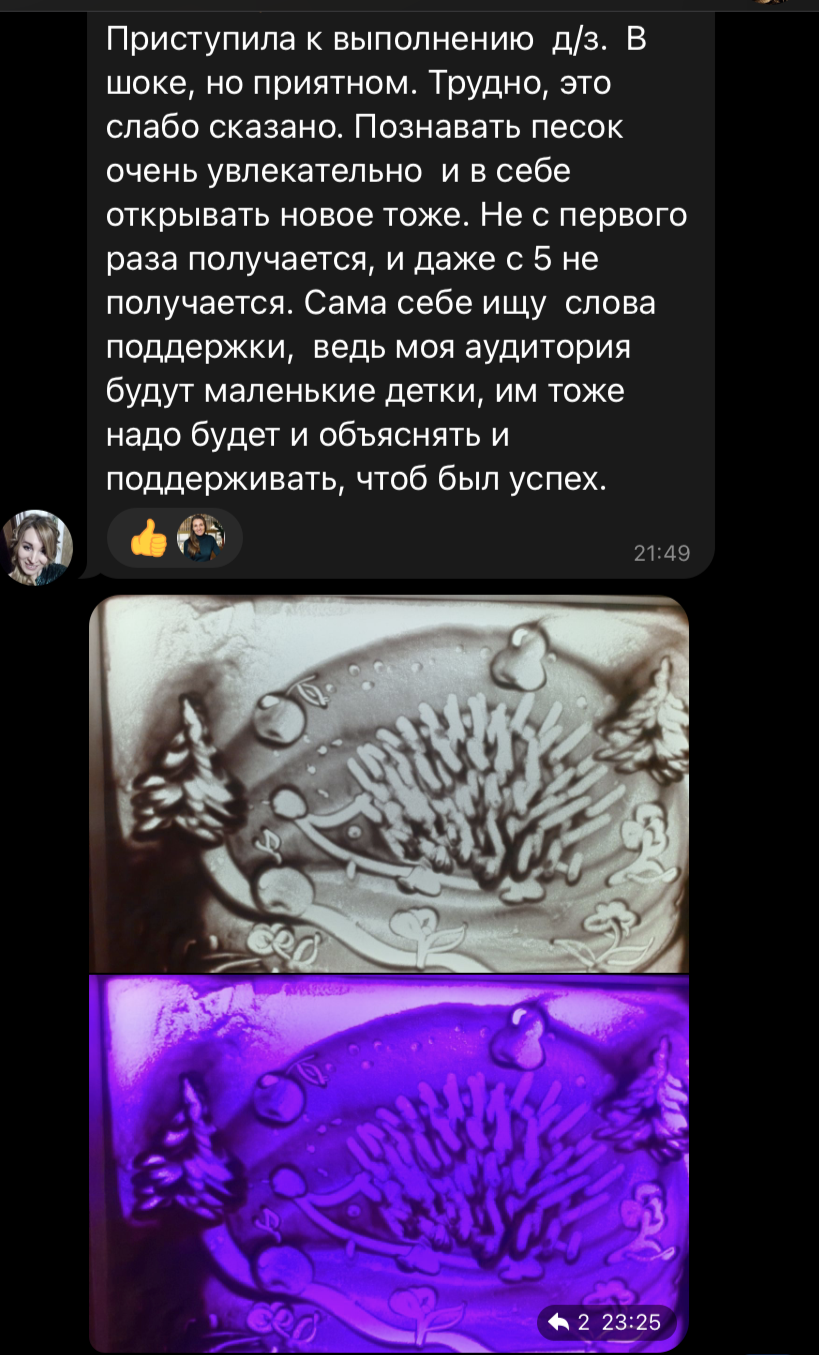Open the sender's profile avatar beside the message

click(x=38, y=547)
